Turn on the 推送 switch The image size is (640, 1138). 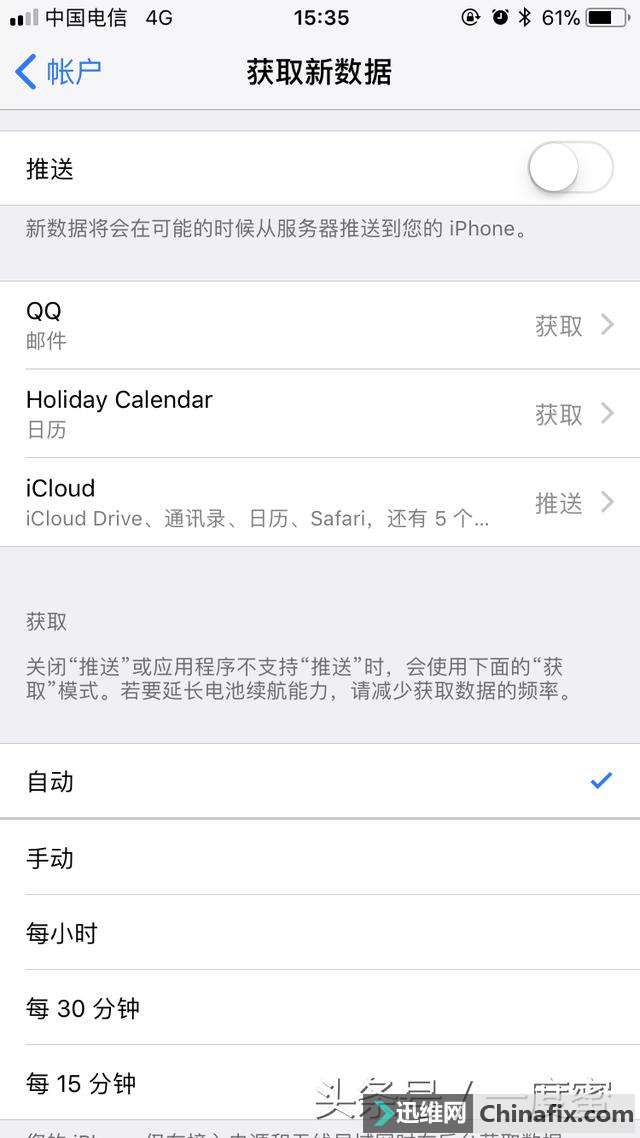point(570,168)
